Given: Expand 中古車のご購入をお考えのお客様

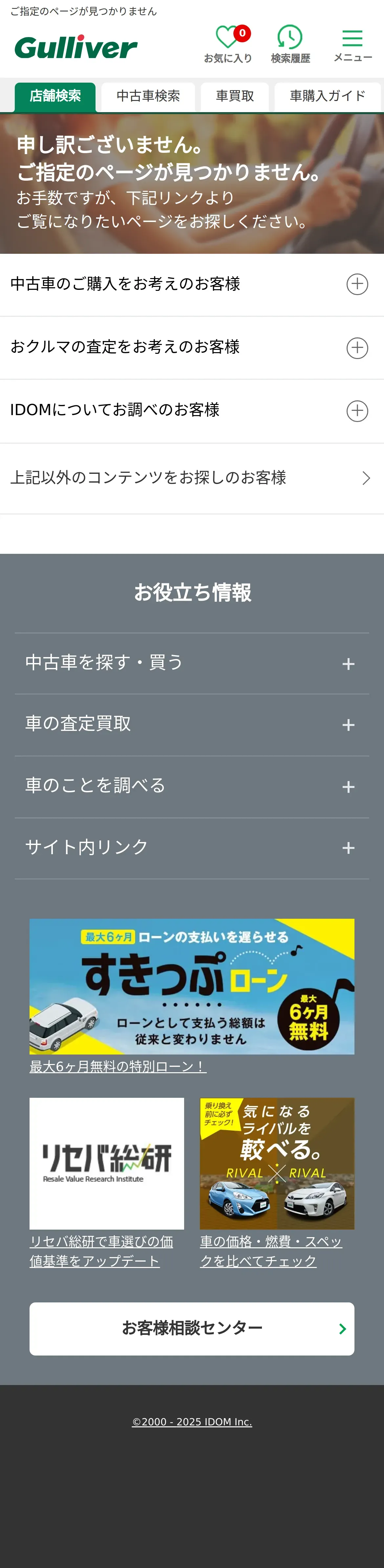Looking at the screenshot, I should click(192, 284).
